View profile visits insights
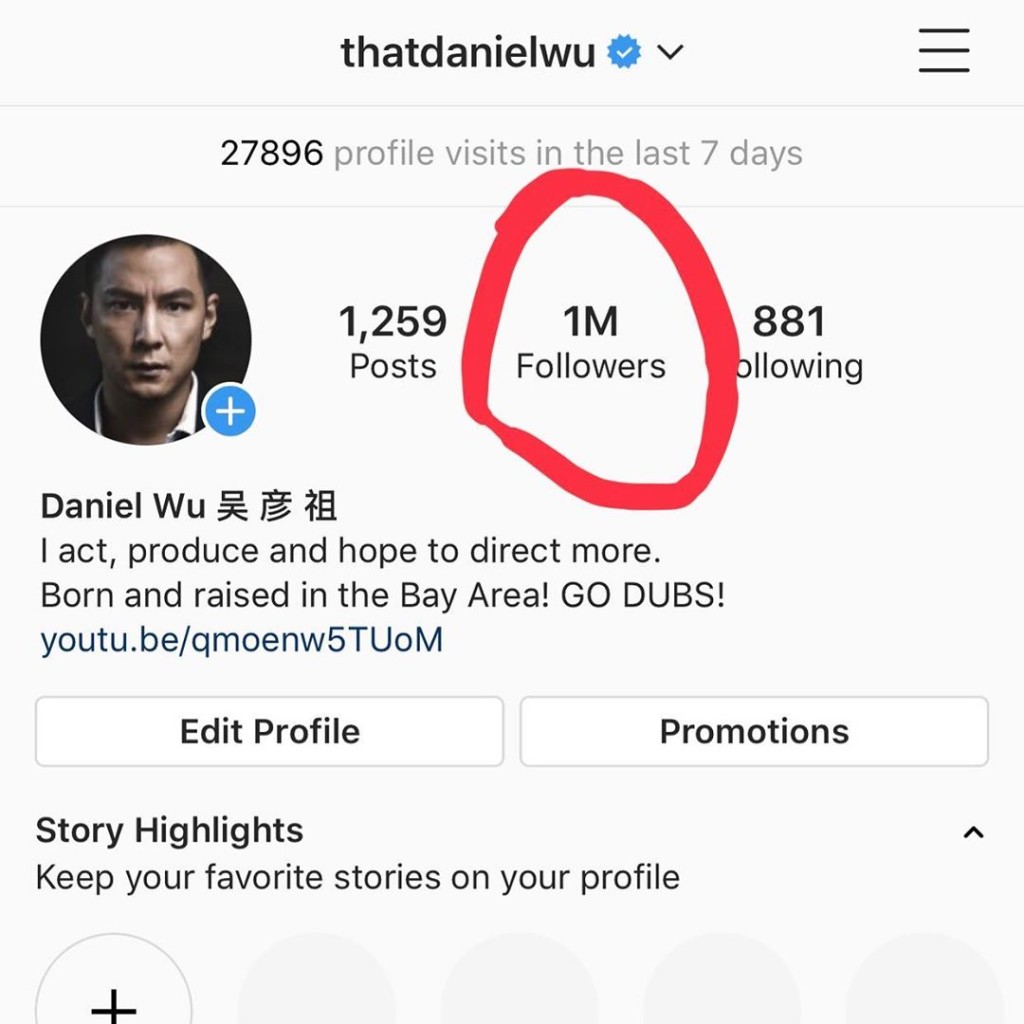The image size is (1024, 1024). tap(511, 154)
